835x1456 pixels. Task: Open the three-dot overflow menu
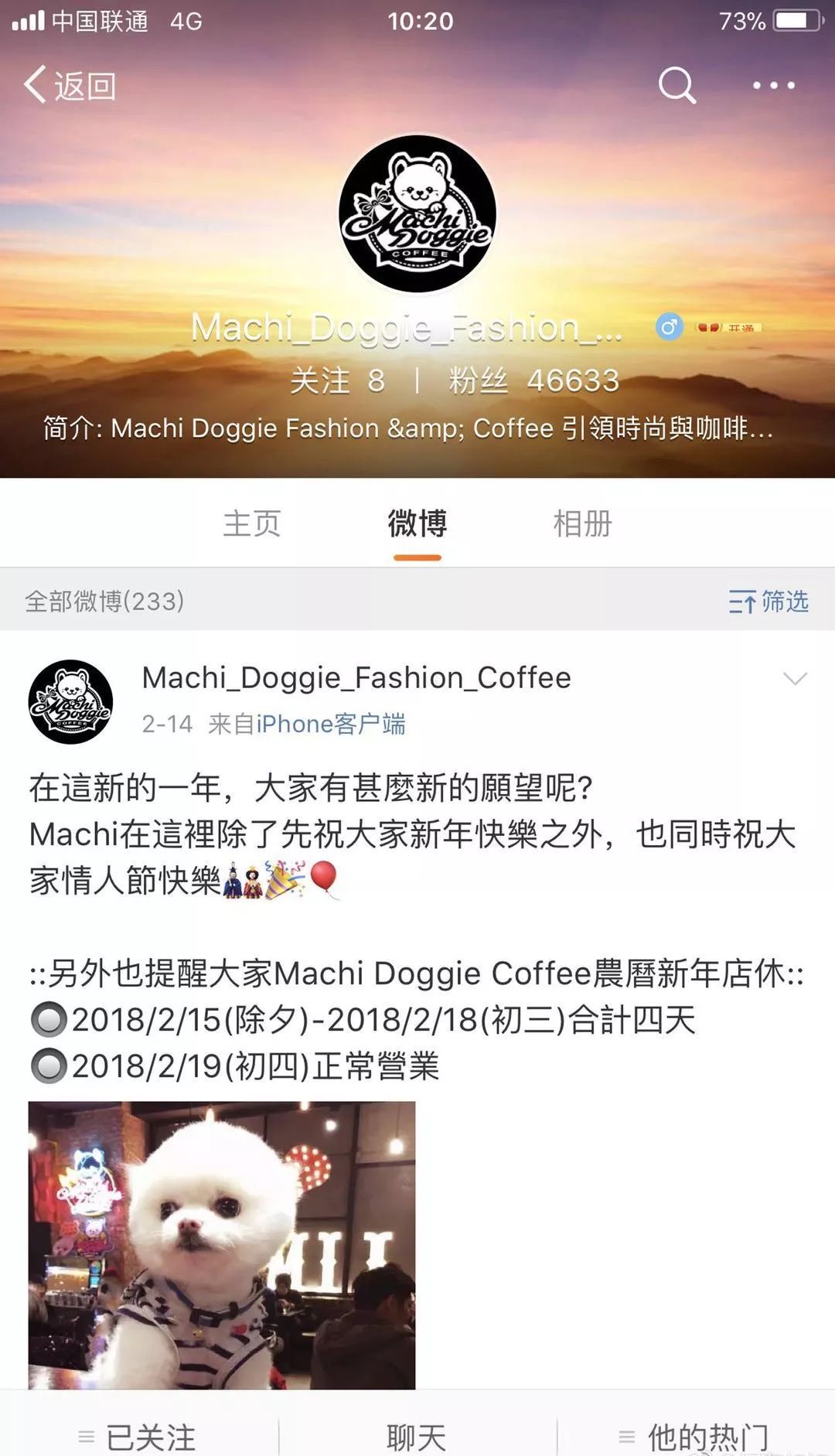[x=774, y=85]
